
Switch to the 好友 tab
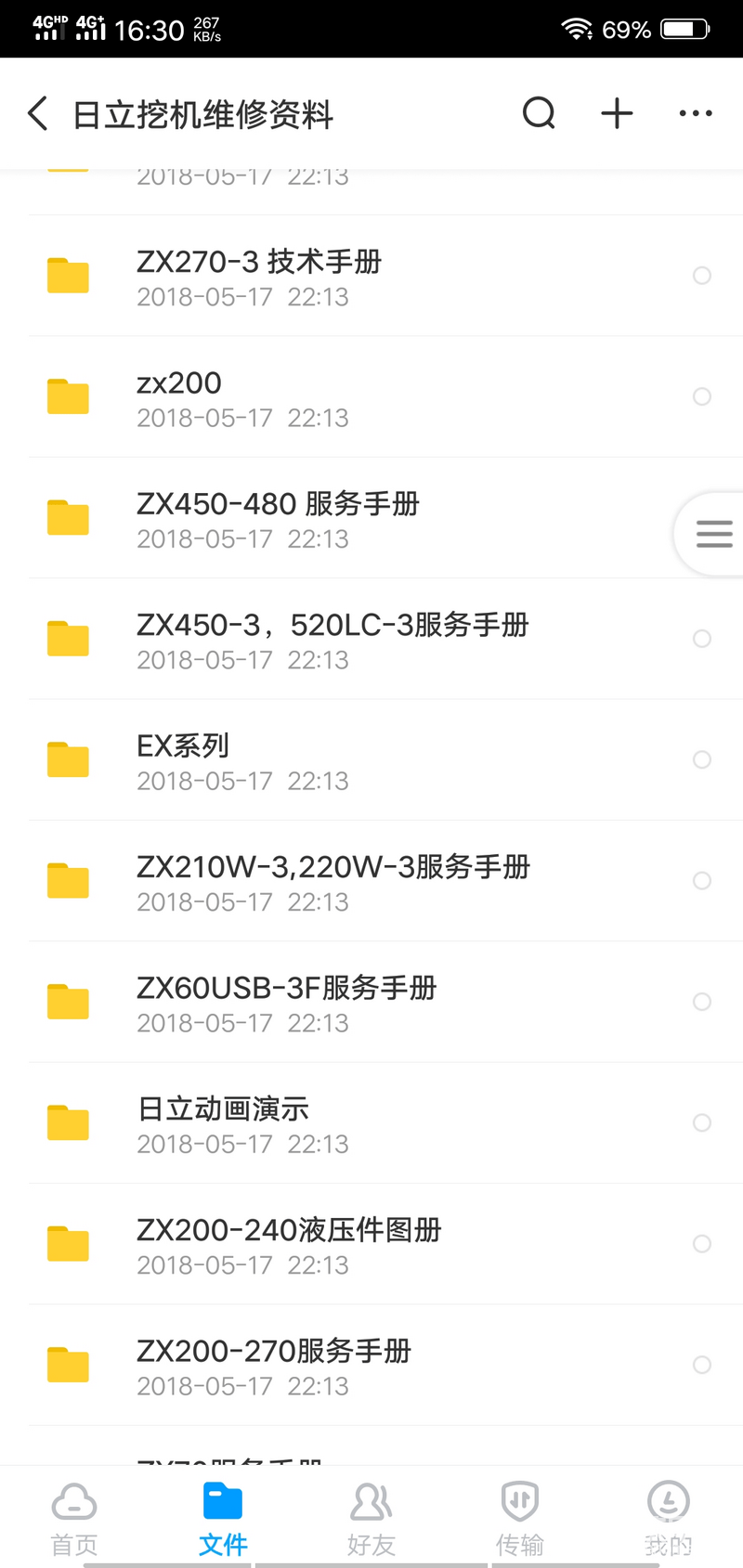[371, 1519]
